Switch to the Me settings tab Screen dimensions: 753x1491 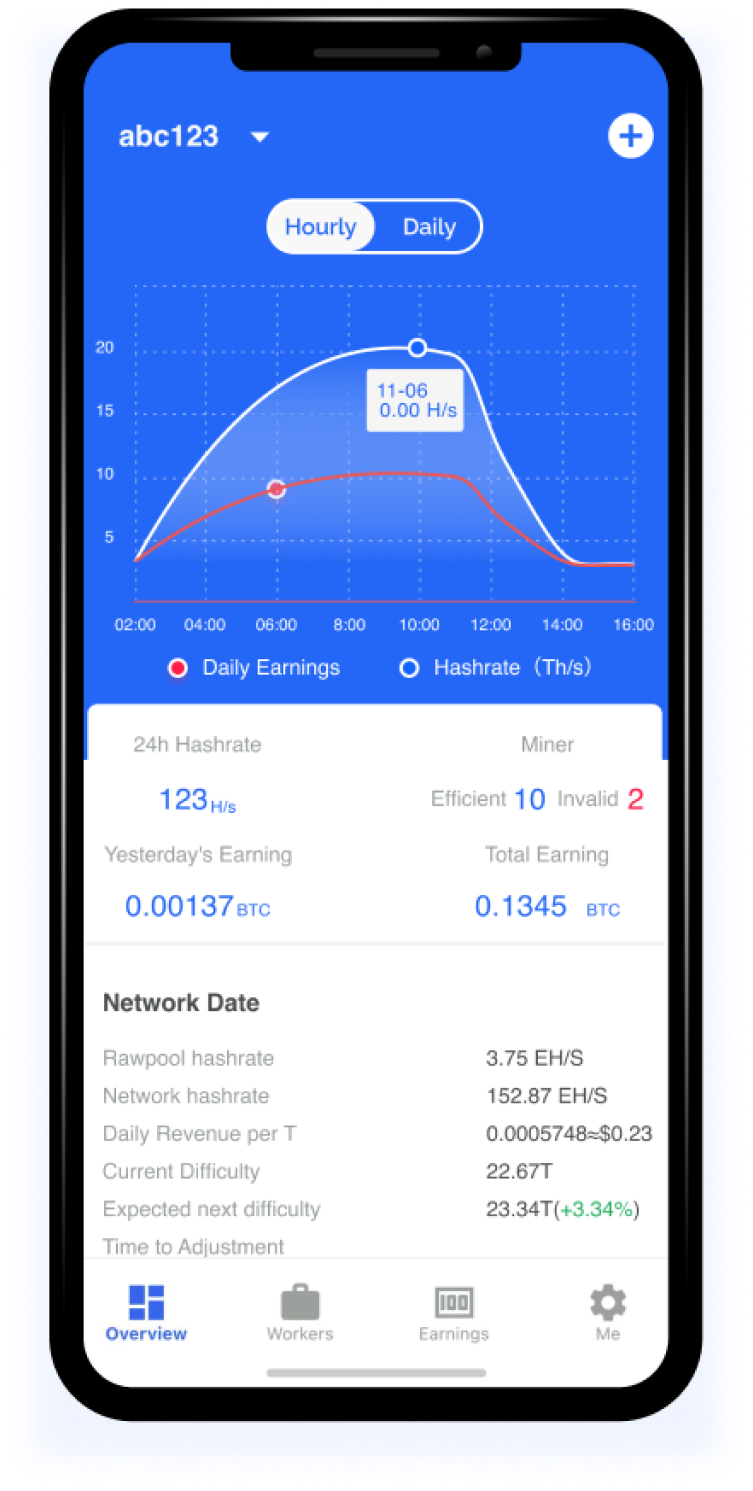[x=608, y=1313]
